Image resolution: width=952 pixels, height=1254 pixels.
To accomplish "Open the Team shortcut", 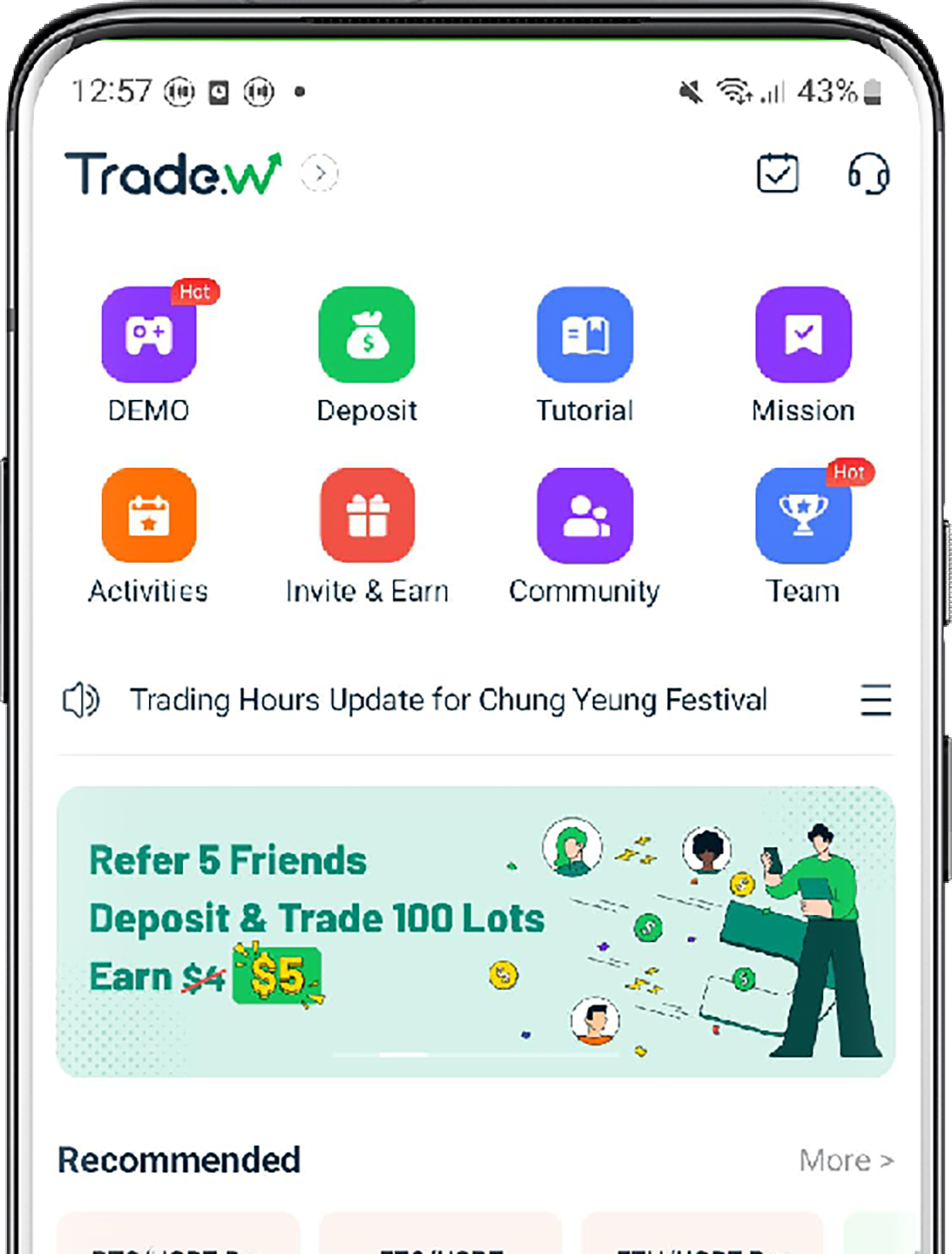I will pos(803,516).
